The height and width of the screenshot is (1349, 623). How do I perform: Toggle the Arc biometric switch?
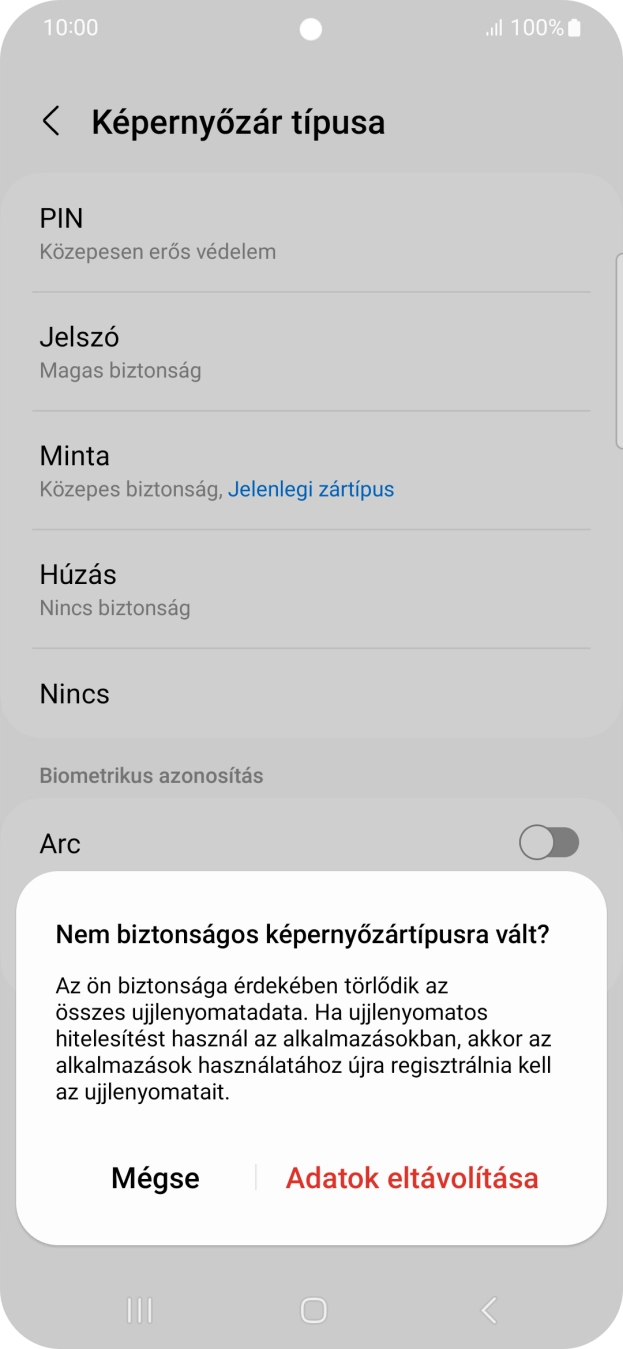[549, 843]
